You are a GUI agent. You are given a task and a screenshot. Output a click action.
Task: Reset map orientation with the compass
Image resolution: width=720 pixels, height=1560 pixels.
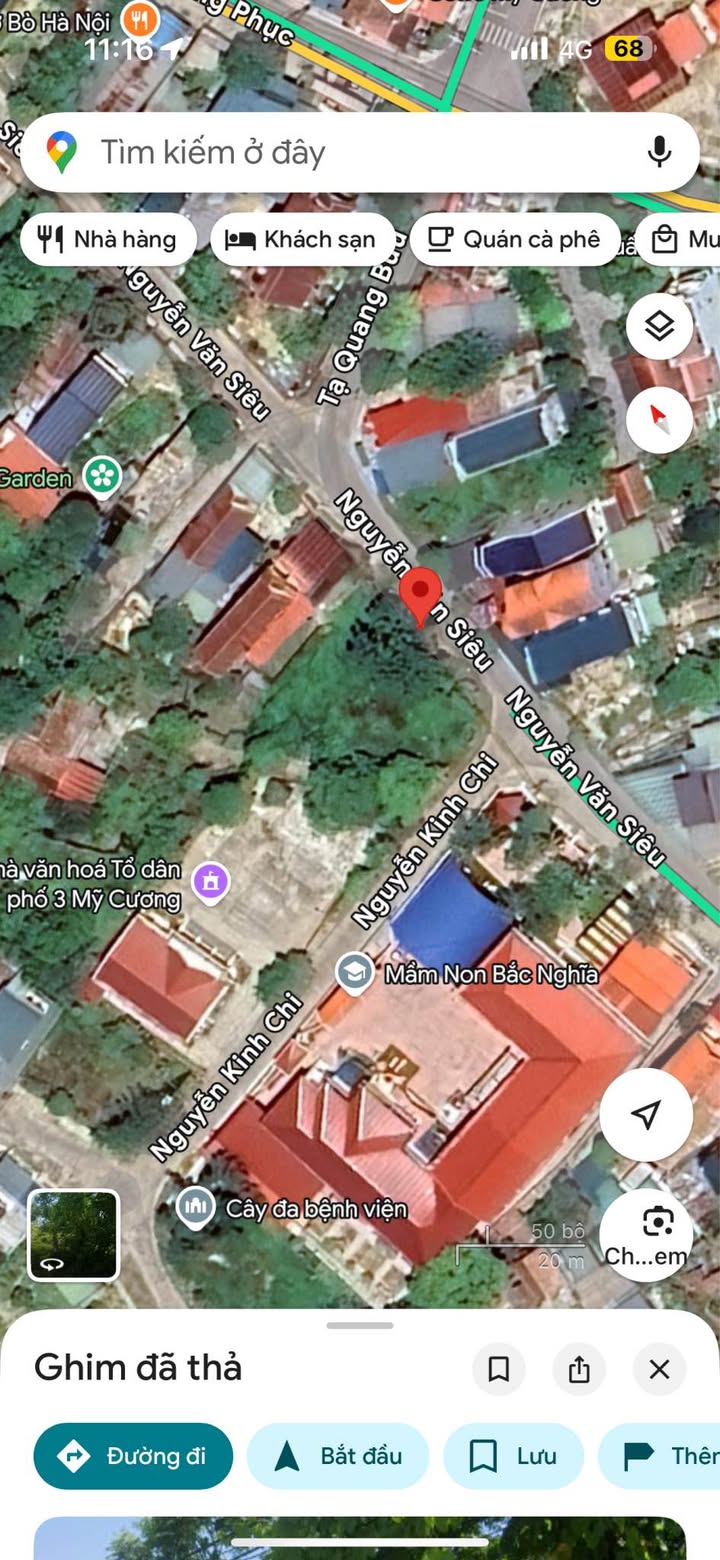pyautogui.click(x=659, y=420)
